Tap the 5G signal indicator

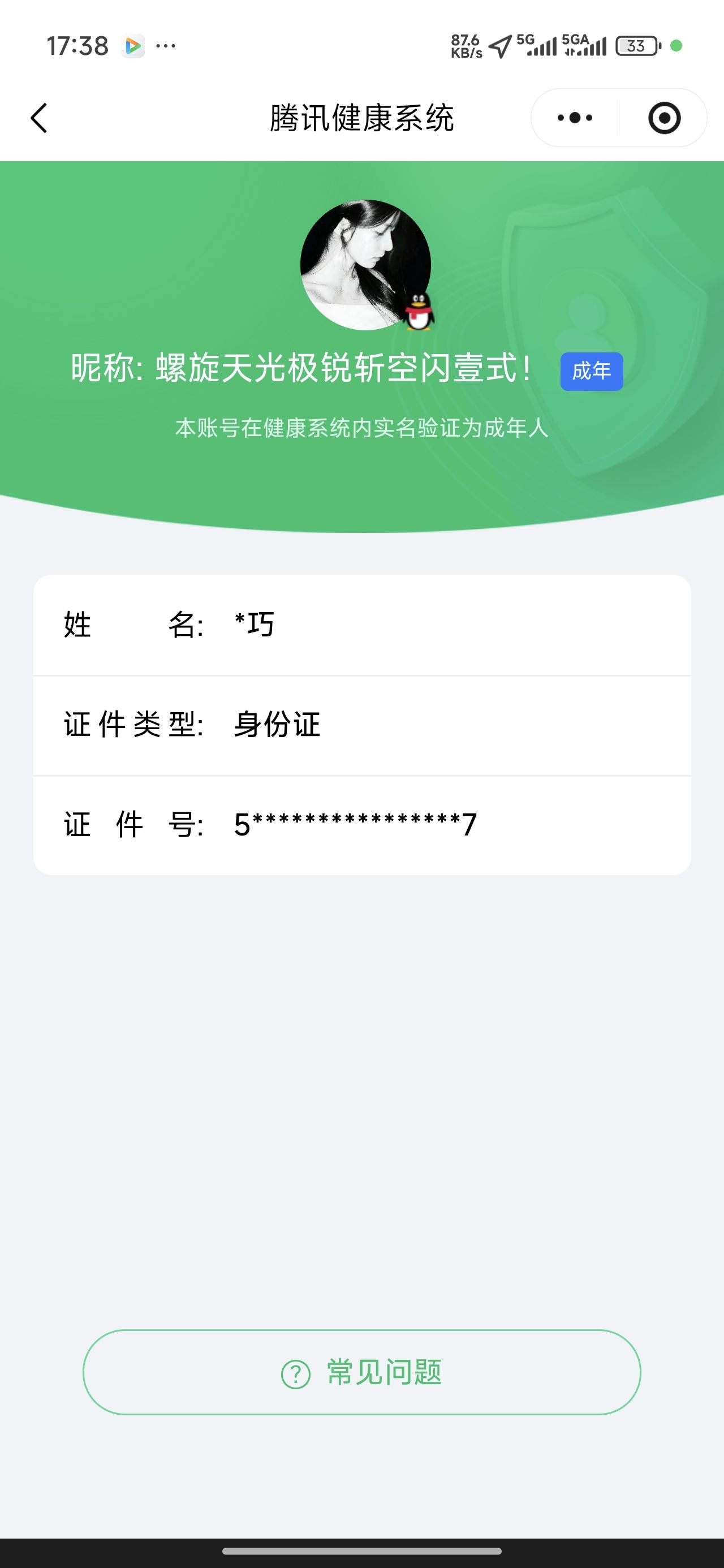(x=538, y=45)
